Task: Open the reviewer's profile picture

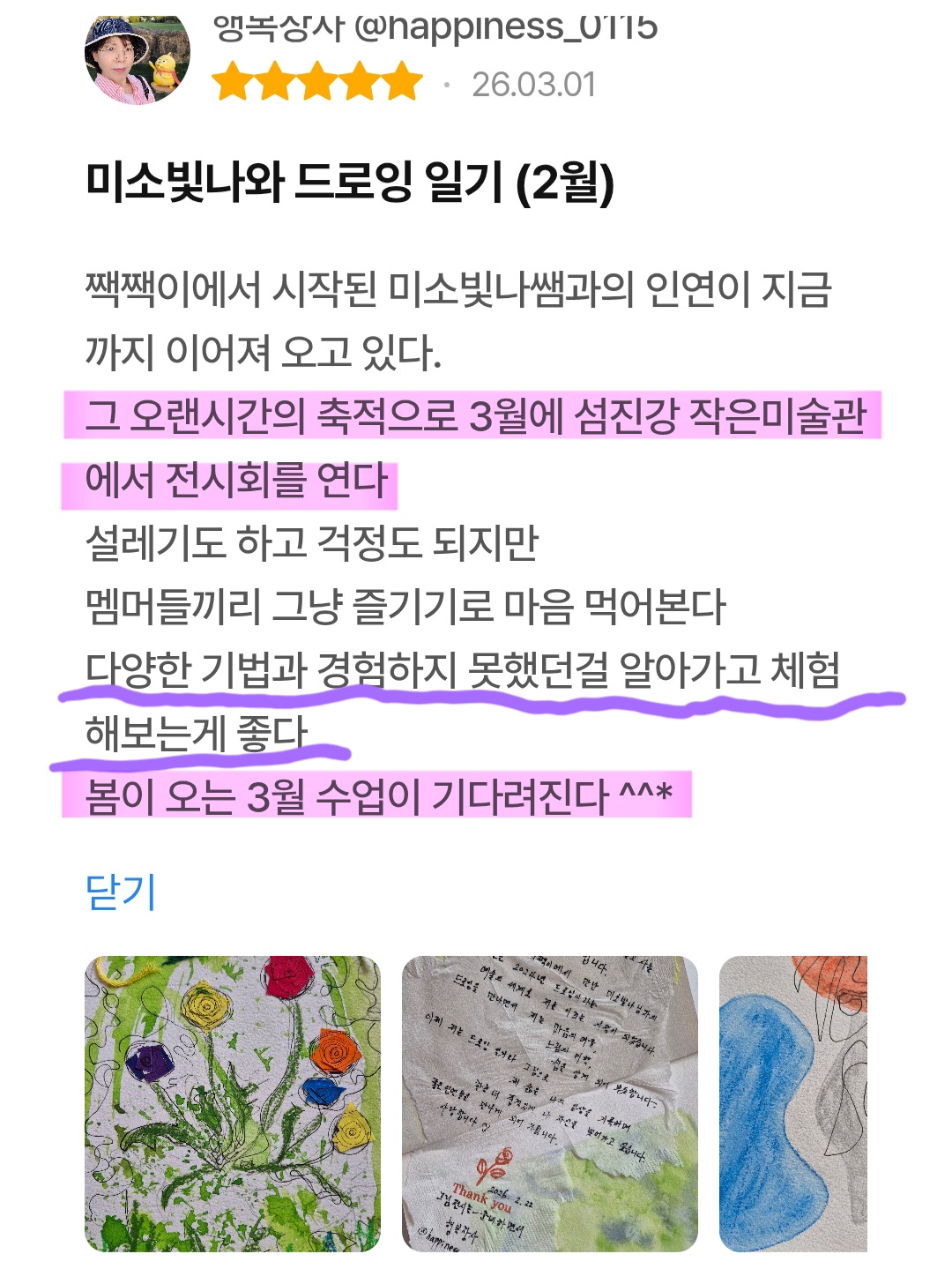Action: (138, 60)
